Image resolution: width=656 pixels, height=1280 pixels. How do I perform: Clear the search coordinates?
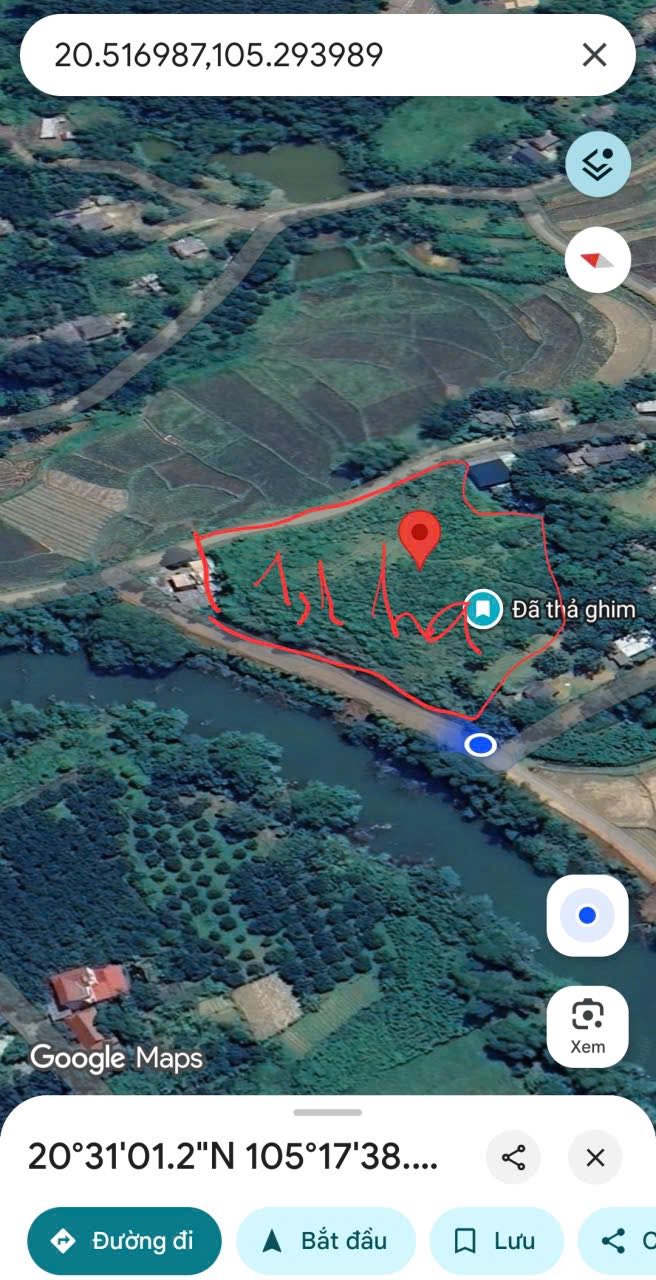594,55
